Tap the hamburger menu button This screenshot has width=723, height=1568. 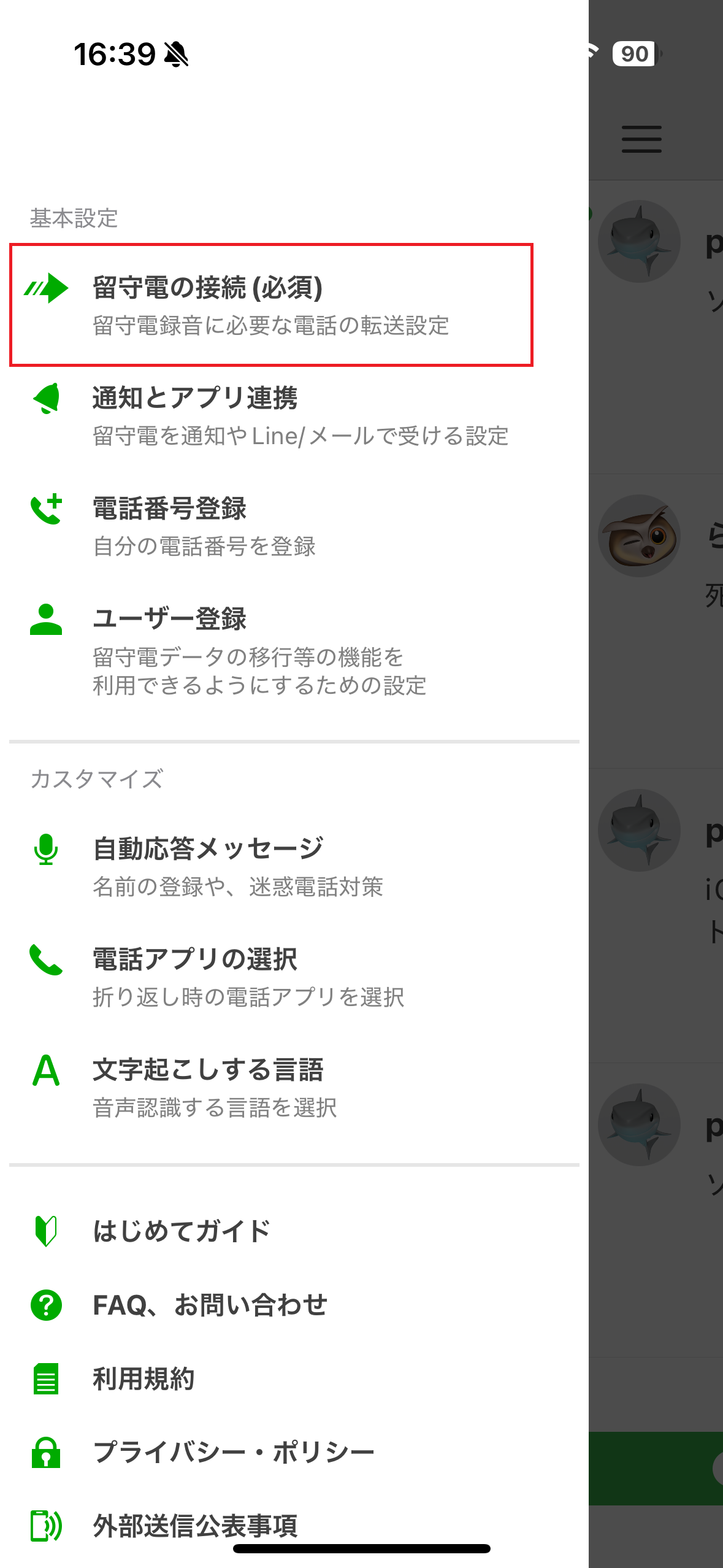[x=641, y=139]
